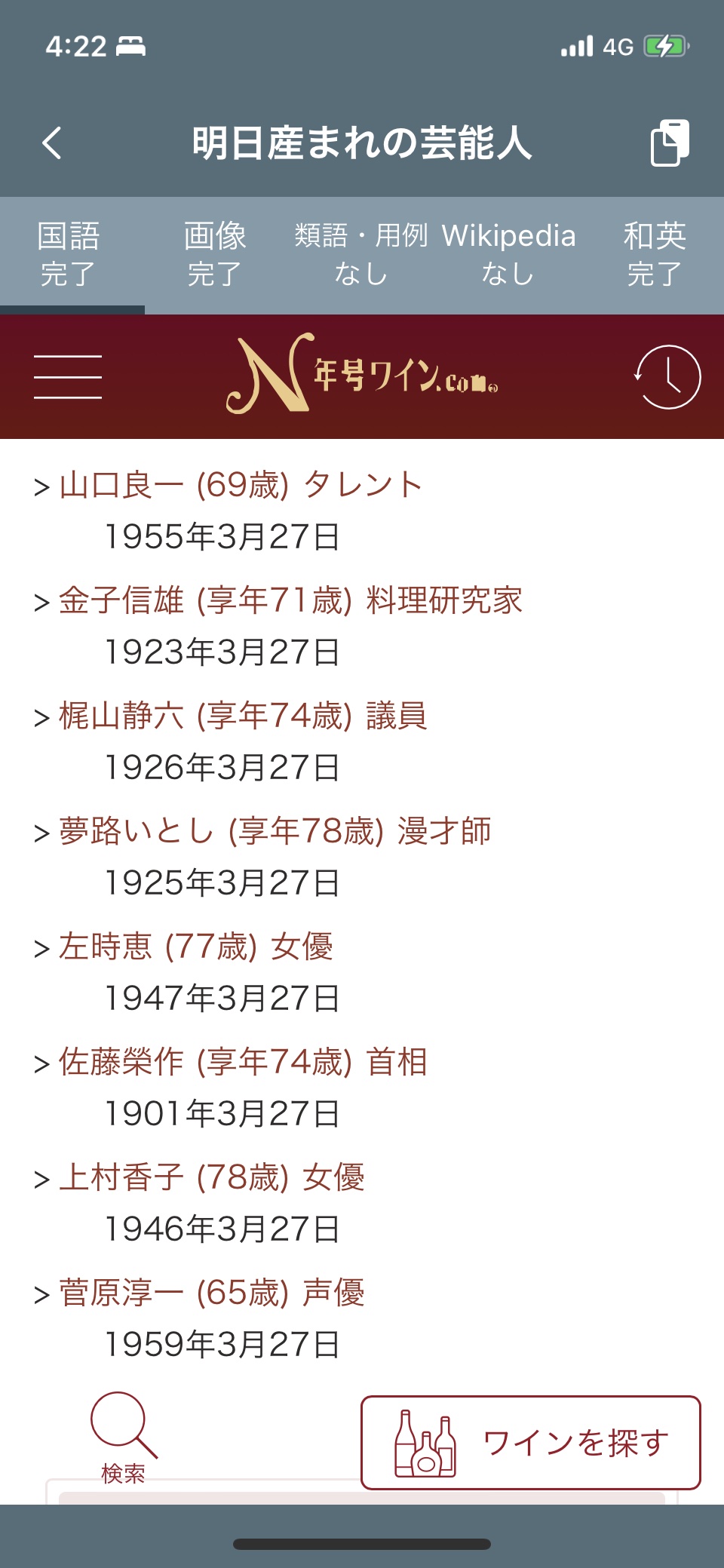724x1568 pixels.
Task: Open the hamburger menu on the wine site
Action: click(68, 377)
